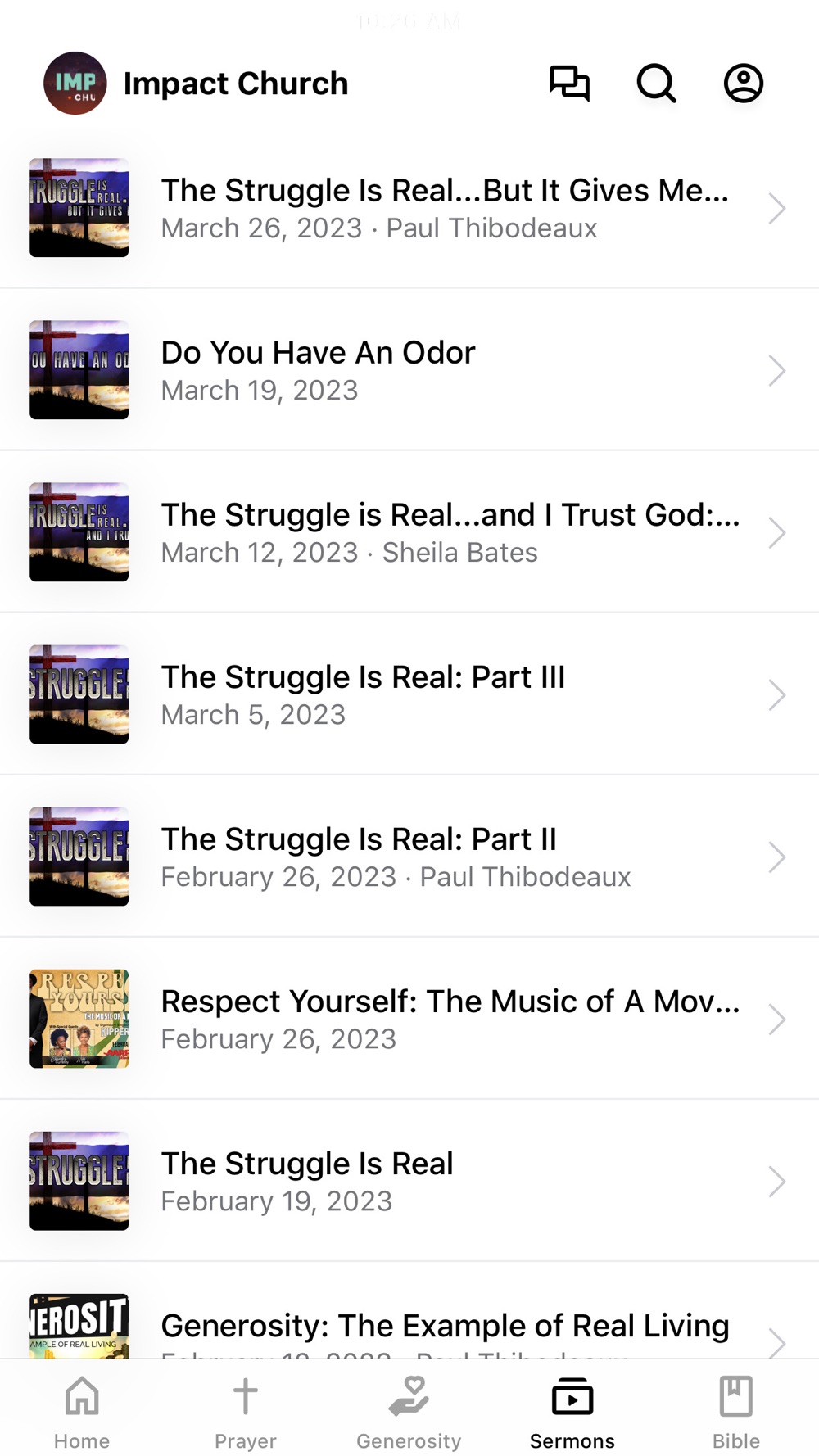Switch to the Home tab

point(82,1410)
